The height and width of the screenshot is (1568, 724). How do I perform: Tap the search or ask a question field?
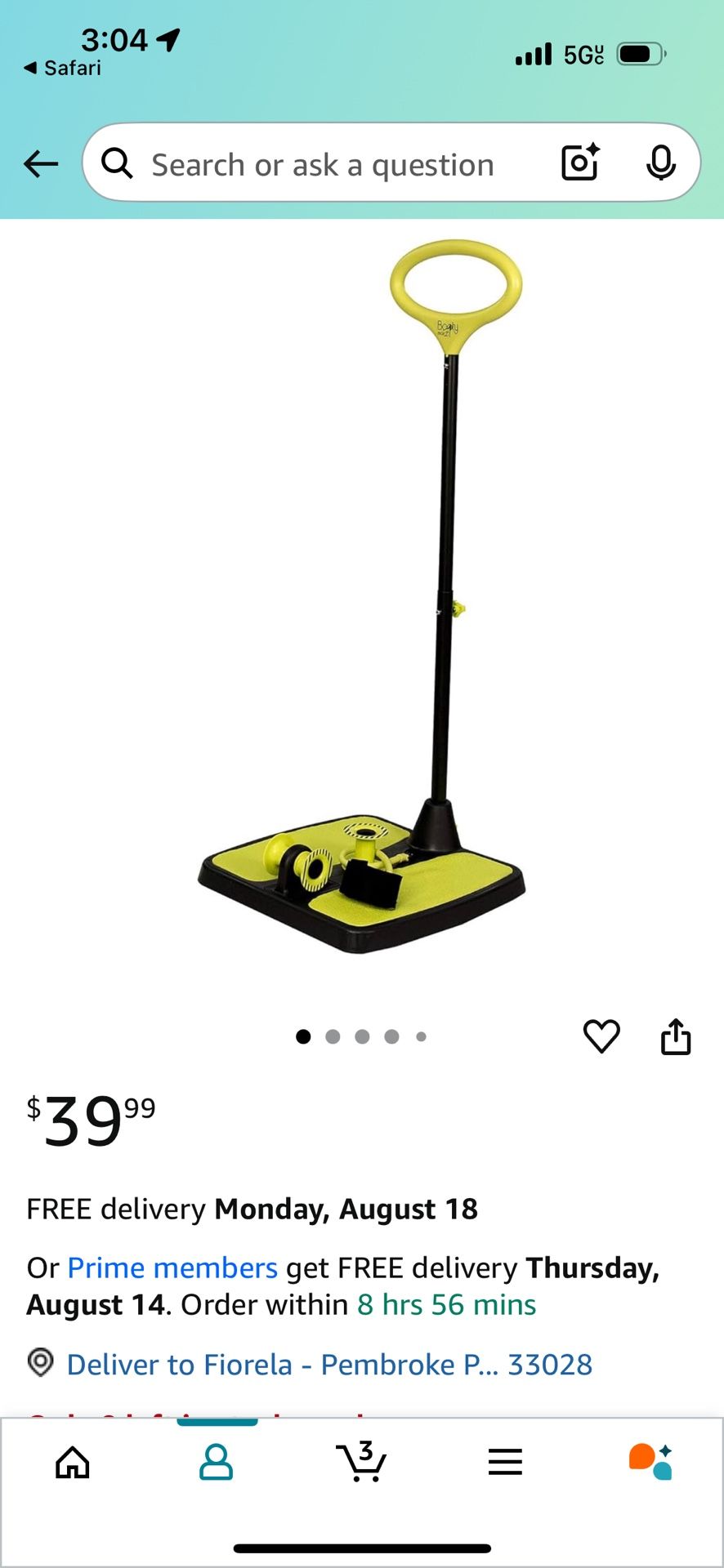pyautogui.click(x=323, y=165)
